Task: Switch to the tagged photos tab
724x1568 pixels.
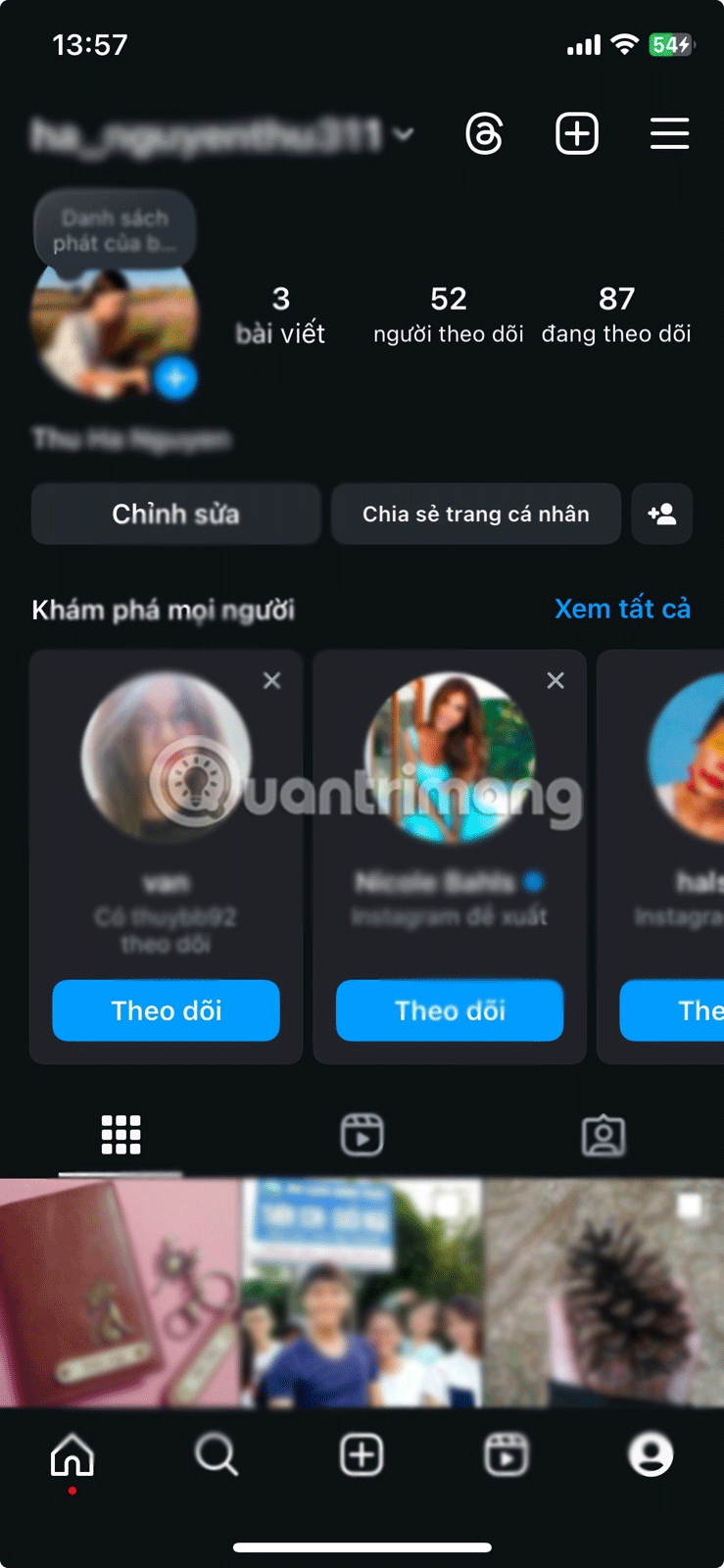Action: click(x=603, y=1135)
